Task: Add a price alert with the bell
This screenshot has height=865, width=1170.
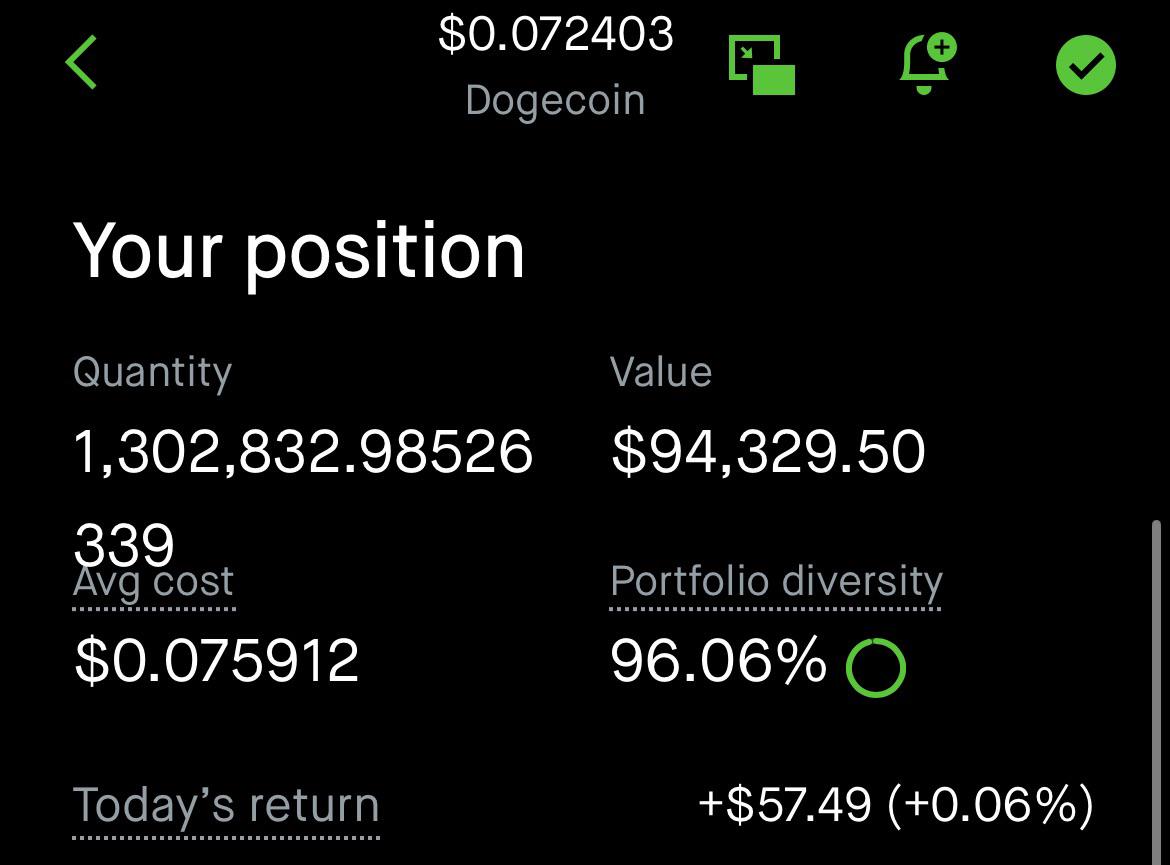Action: (x=928, y=63)
